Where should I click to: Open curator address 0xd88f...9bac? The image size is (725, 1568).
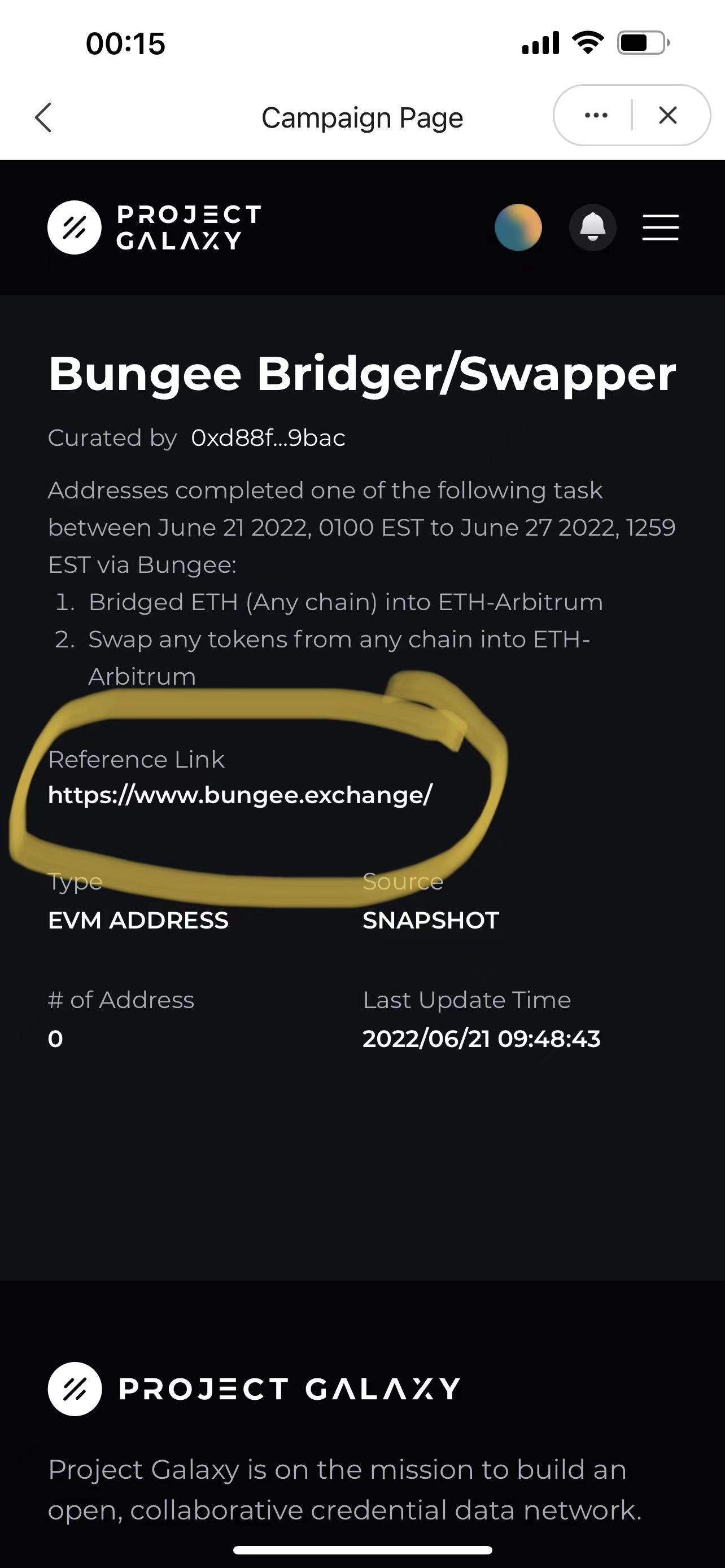(x=268, y=437)
